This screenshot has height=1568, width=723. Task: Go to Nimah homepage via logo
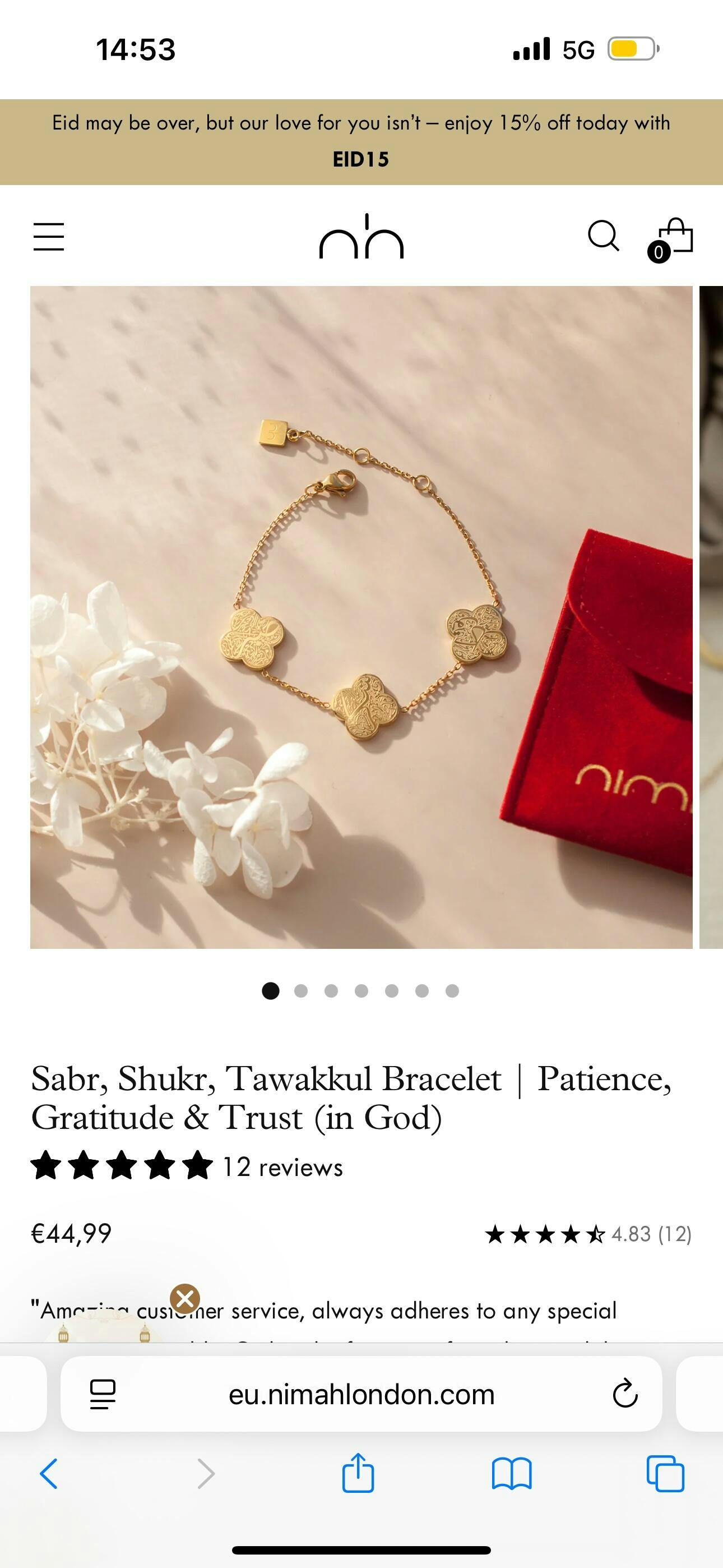(361, 237)
